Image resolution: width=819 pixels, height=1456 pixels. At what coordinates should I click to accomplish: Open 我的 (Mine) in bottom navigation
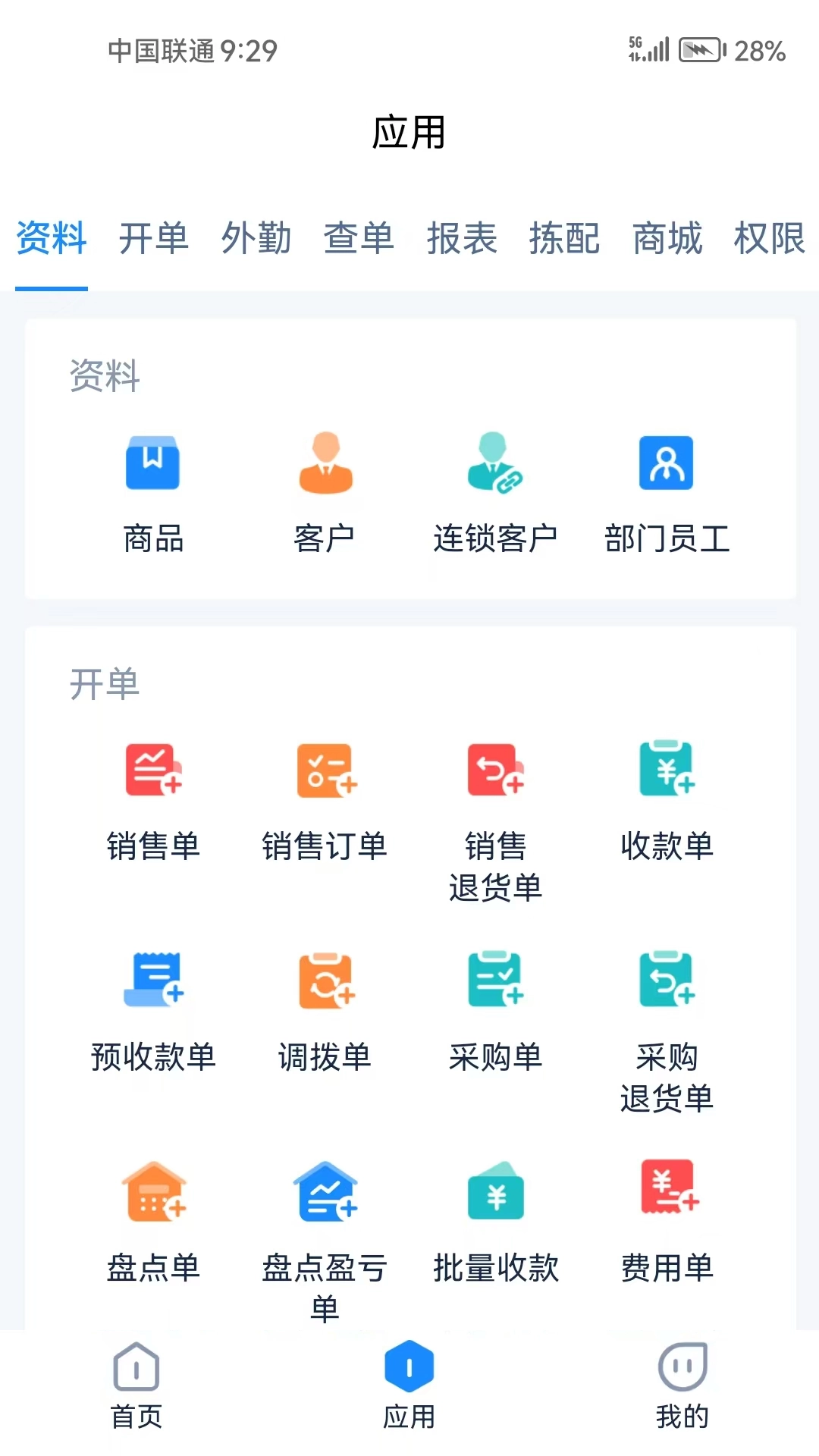(682, 1388)
